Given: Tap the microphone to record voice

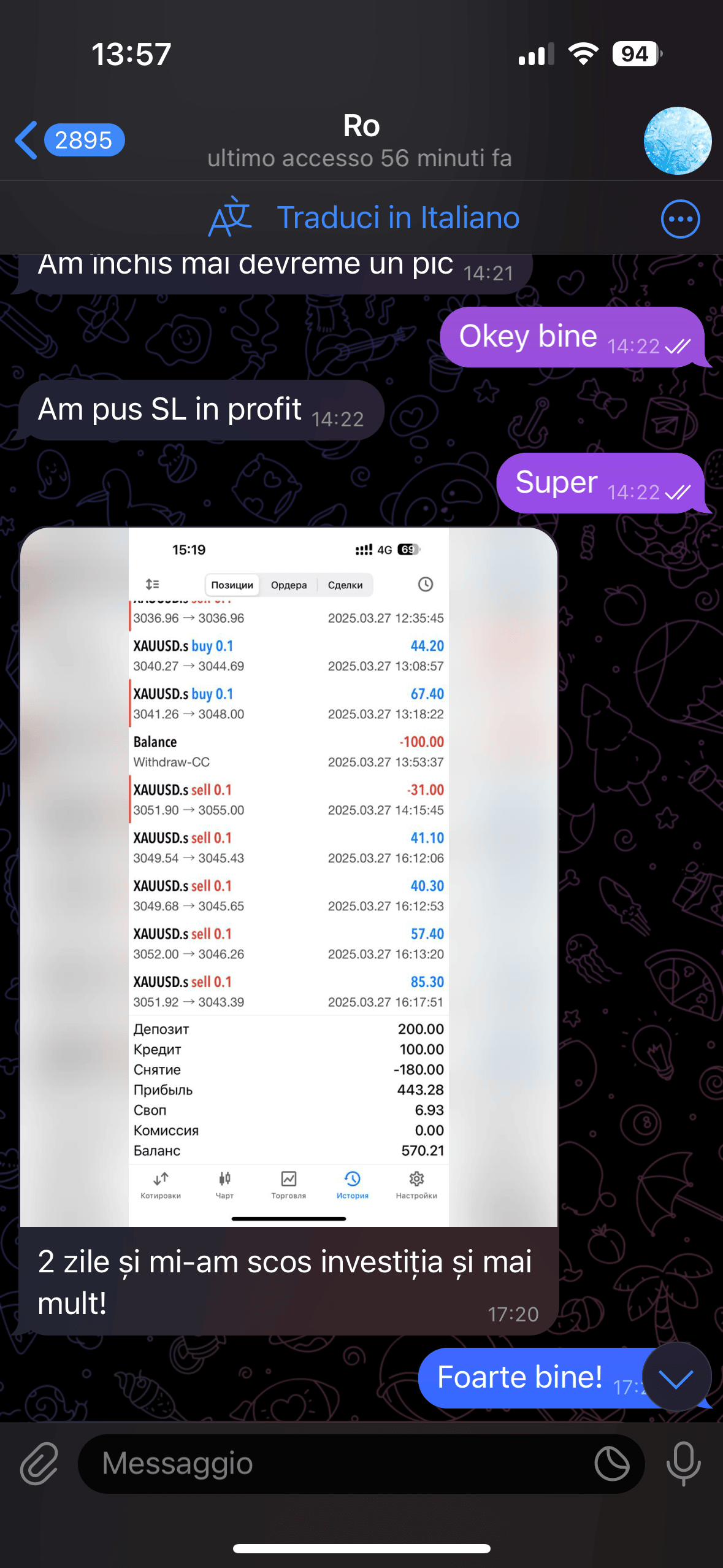Looking at the screenshot, I should (683, 1464).
